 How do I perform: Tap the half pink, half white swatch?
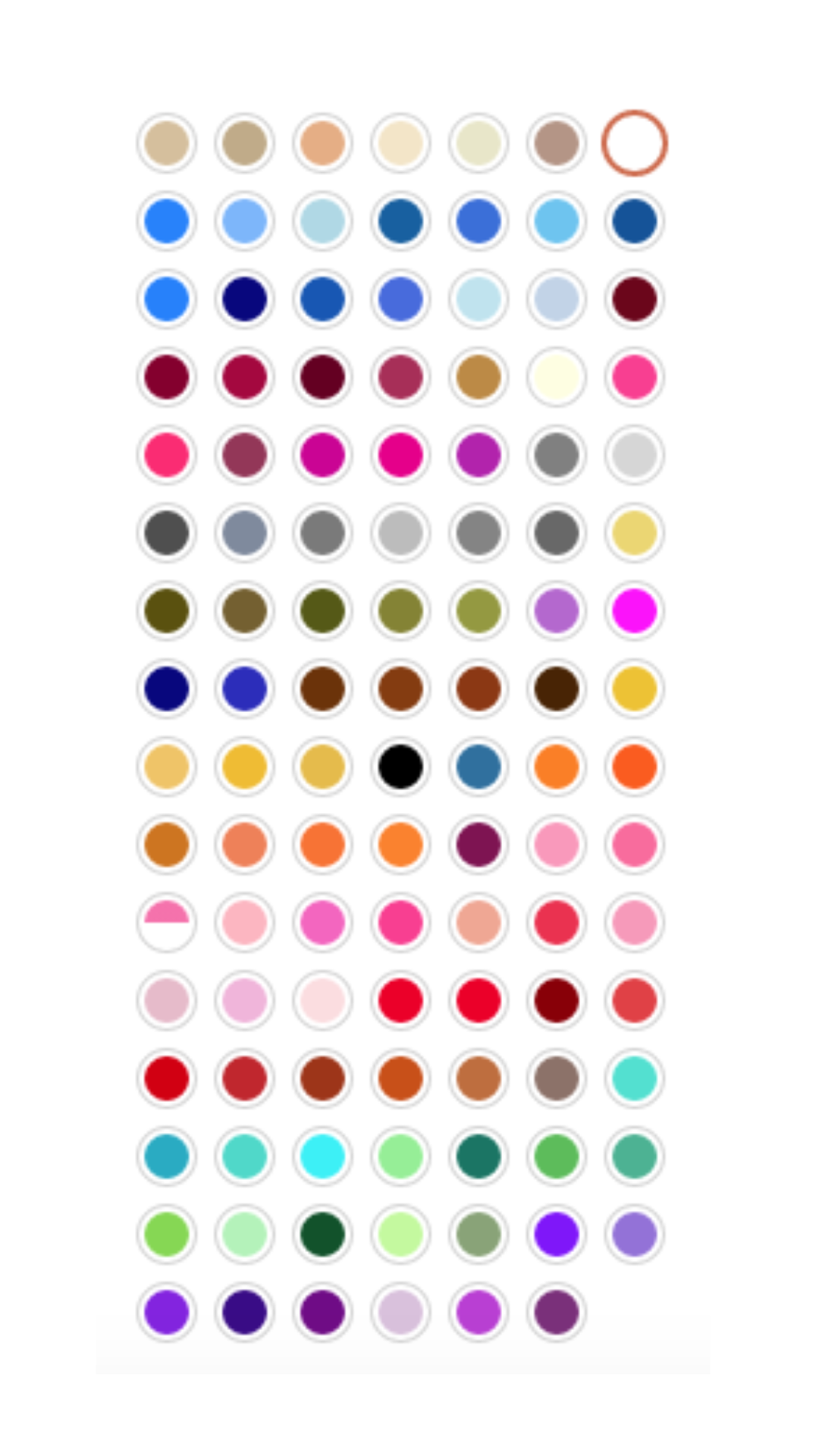coord(167,923)
